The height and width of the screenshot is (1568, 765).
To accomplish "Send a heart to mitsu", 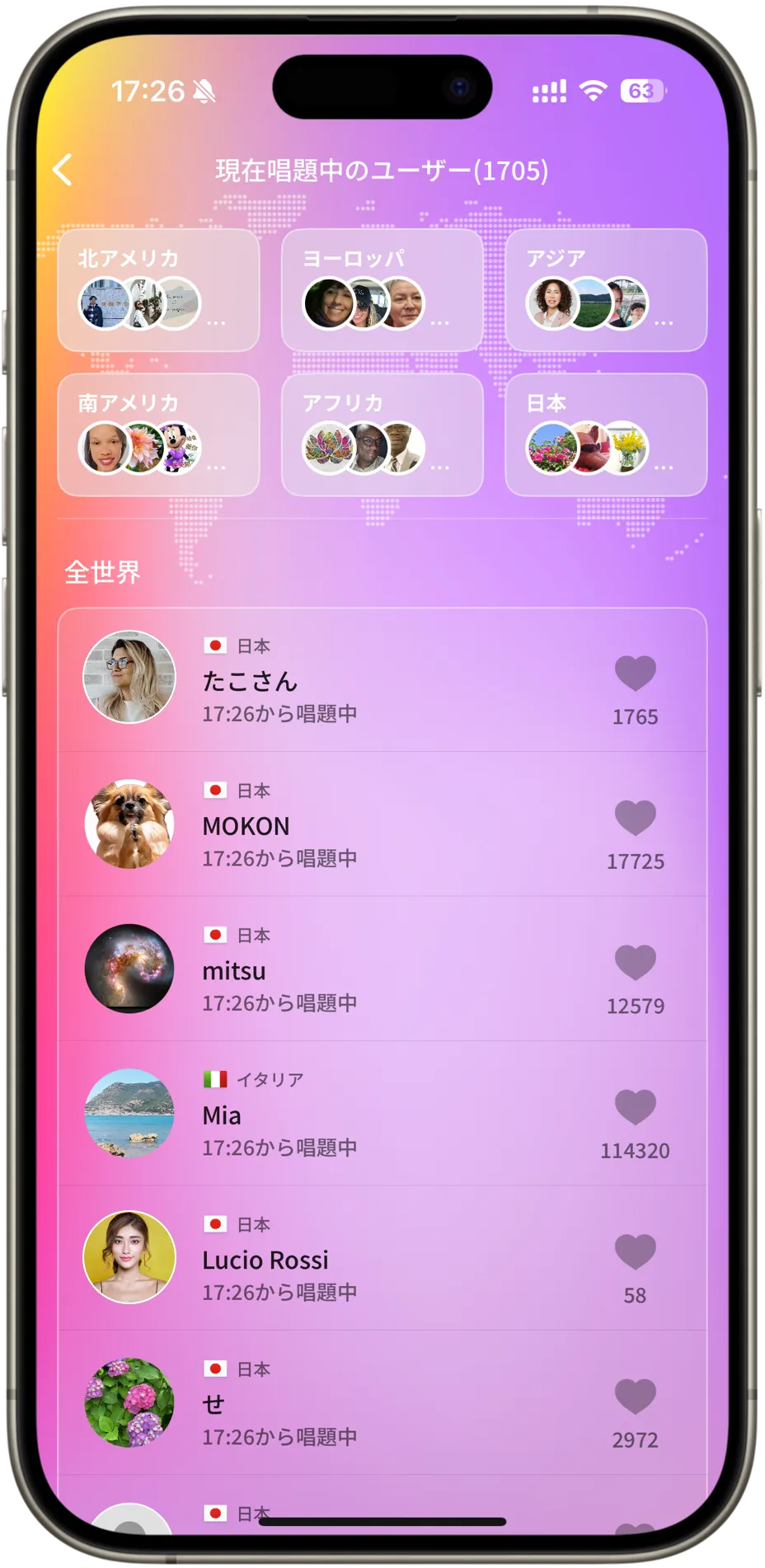I will 635,962.
